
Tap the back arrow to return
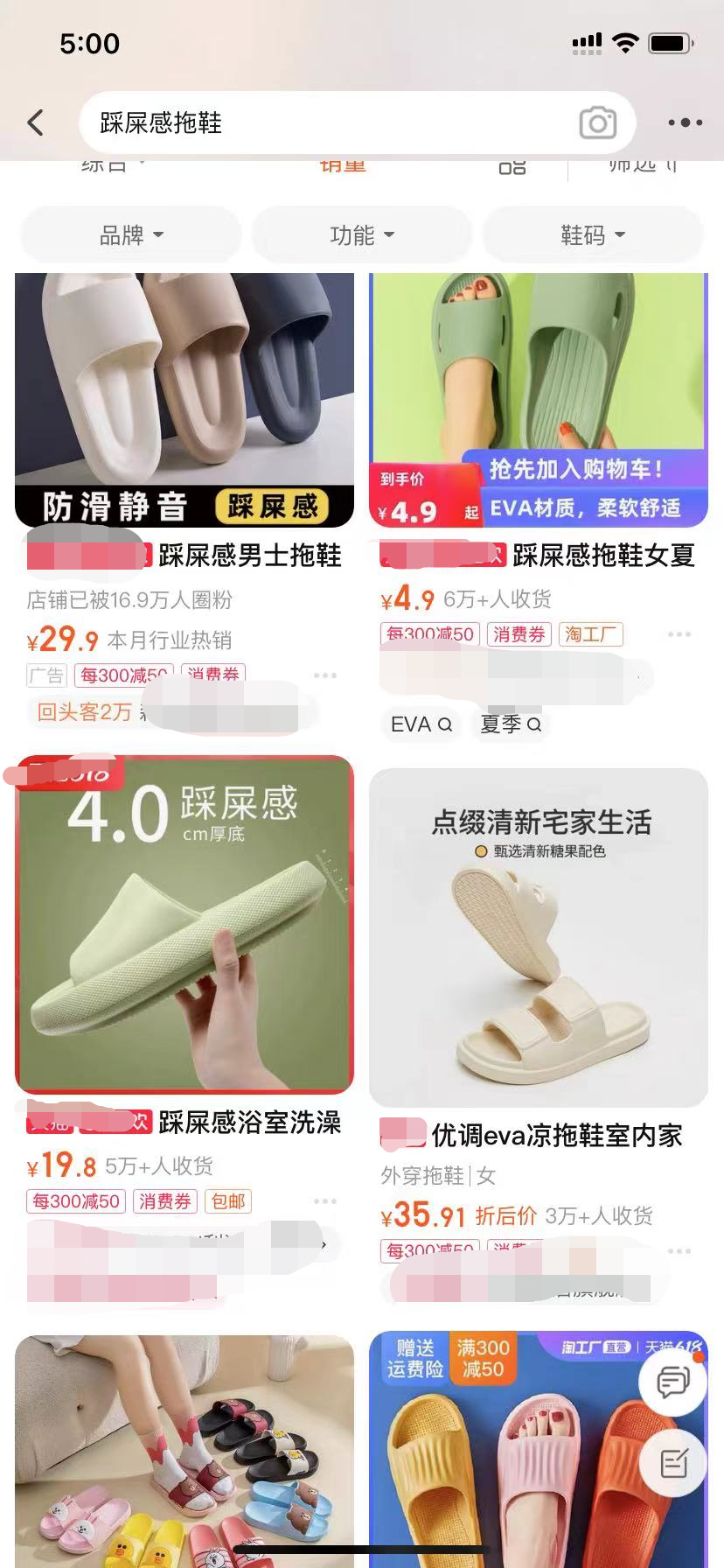(36, 122)
